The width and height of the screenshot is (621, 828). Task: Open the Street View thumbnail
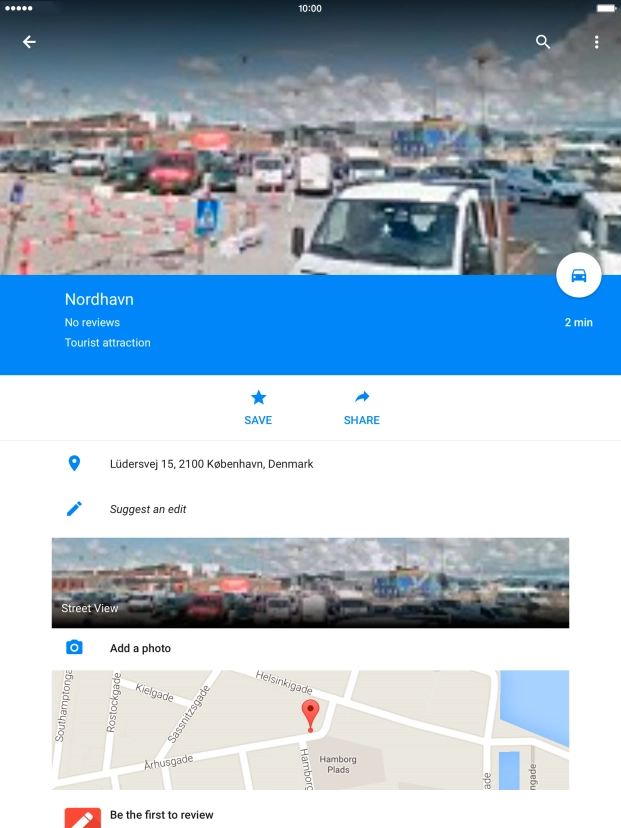pos(310,582)
